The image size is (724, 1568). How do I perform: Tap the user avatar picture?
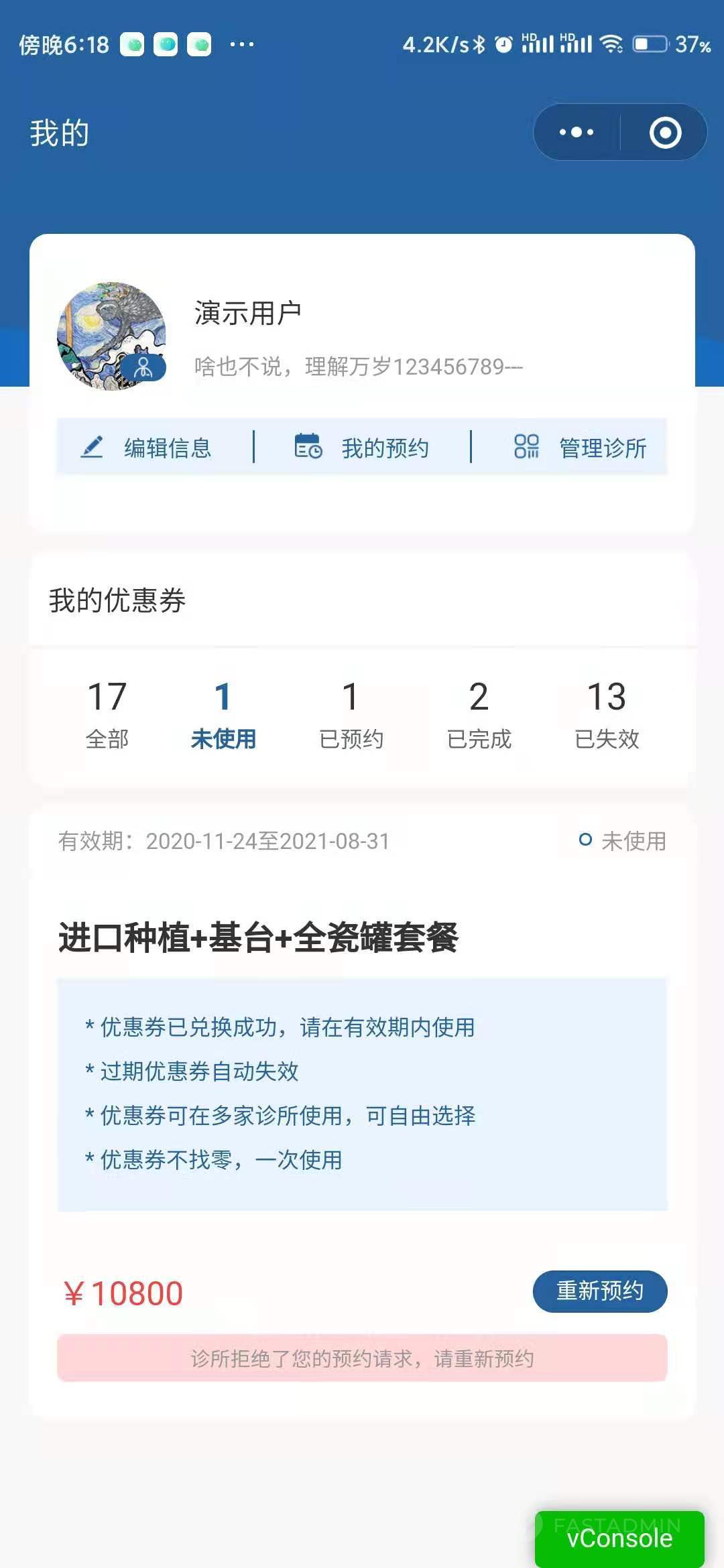[111, 336]
